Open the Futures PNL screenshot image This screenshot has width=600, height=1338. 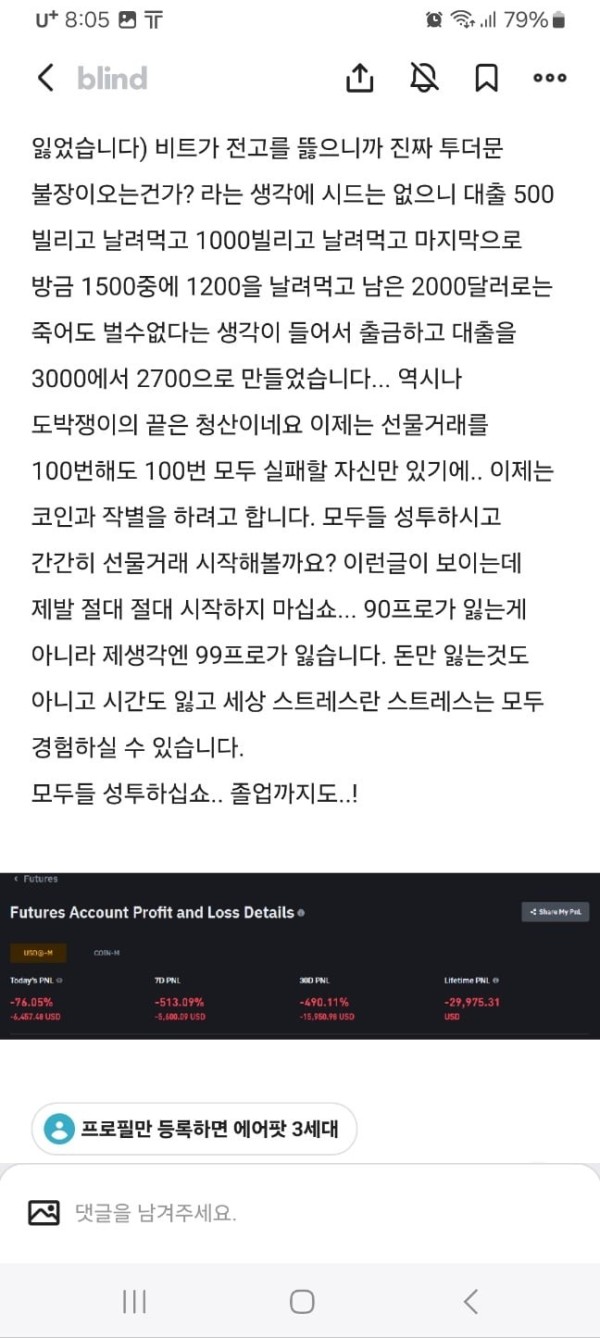coord(300,955)
